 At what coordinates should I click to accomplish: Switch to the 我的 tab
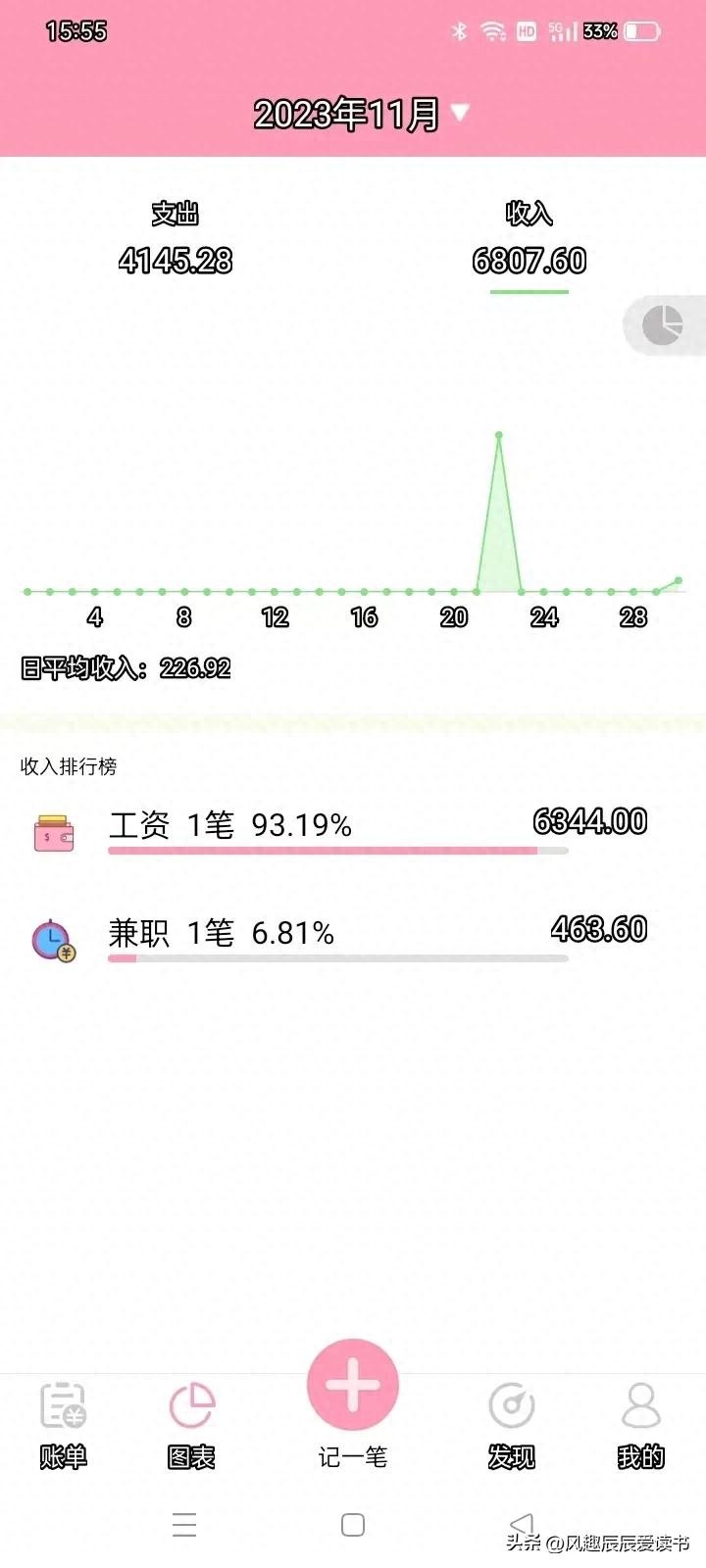tap(641, 1424)
